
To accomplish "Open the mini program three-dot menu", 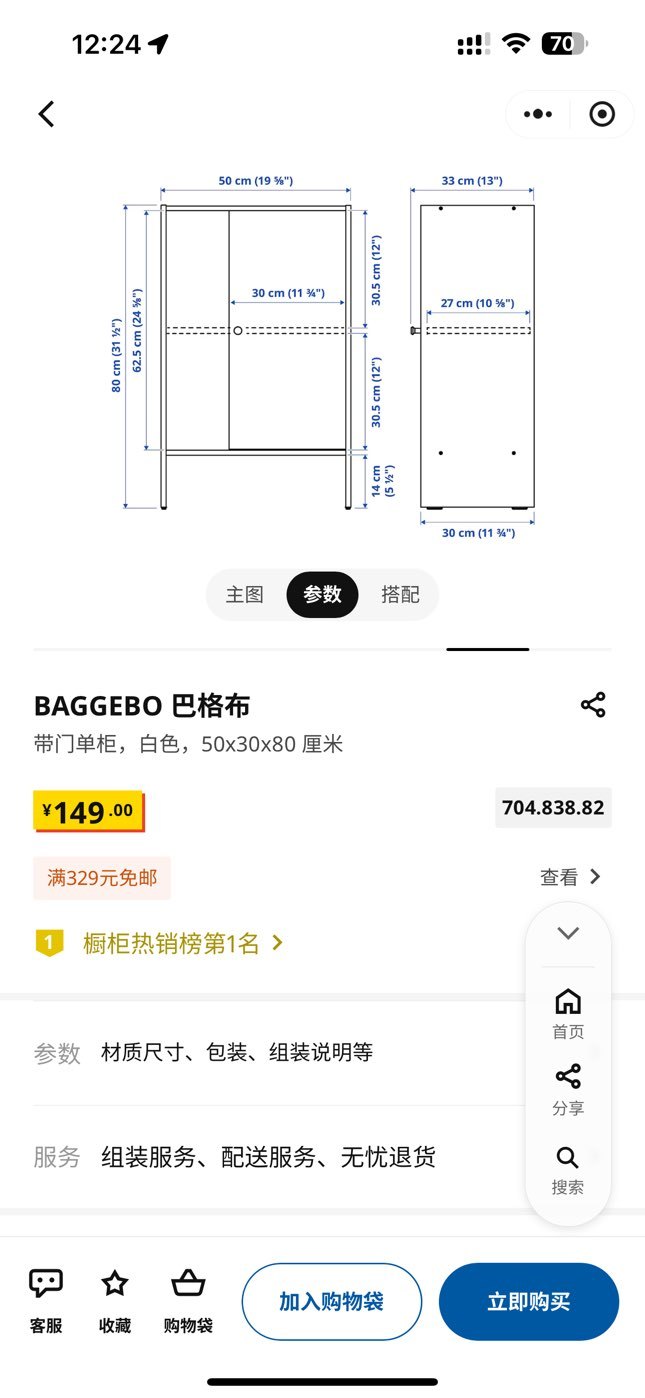I will click(x=538, y=114).
